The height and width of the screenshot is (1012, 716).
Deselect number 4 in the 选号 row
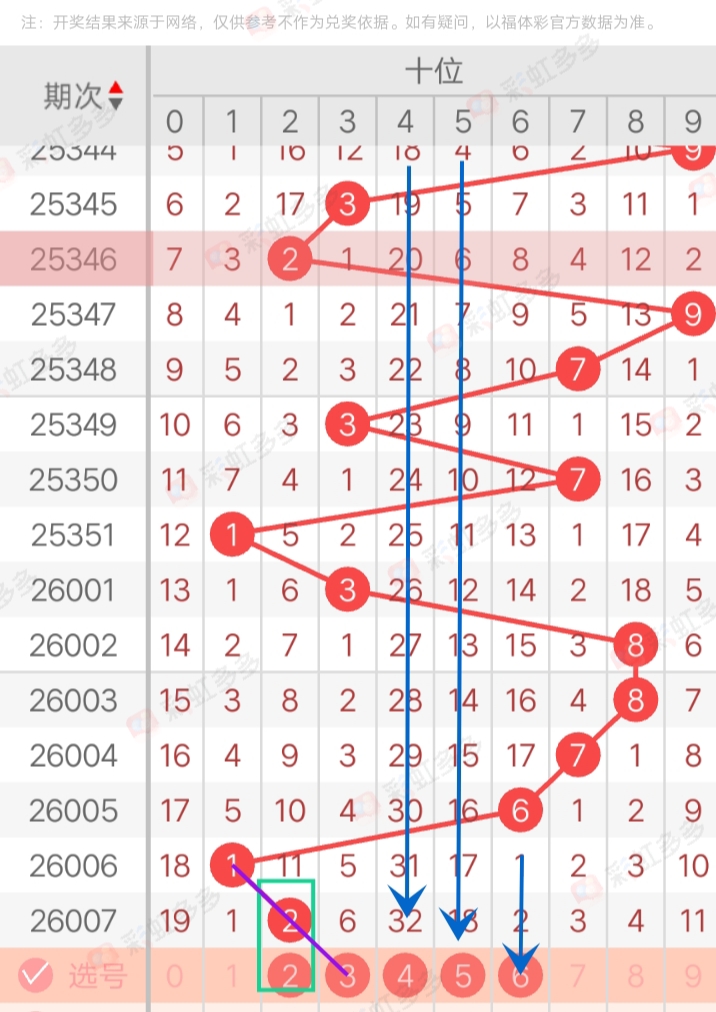tap(405, 976)
